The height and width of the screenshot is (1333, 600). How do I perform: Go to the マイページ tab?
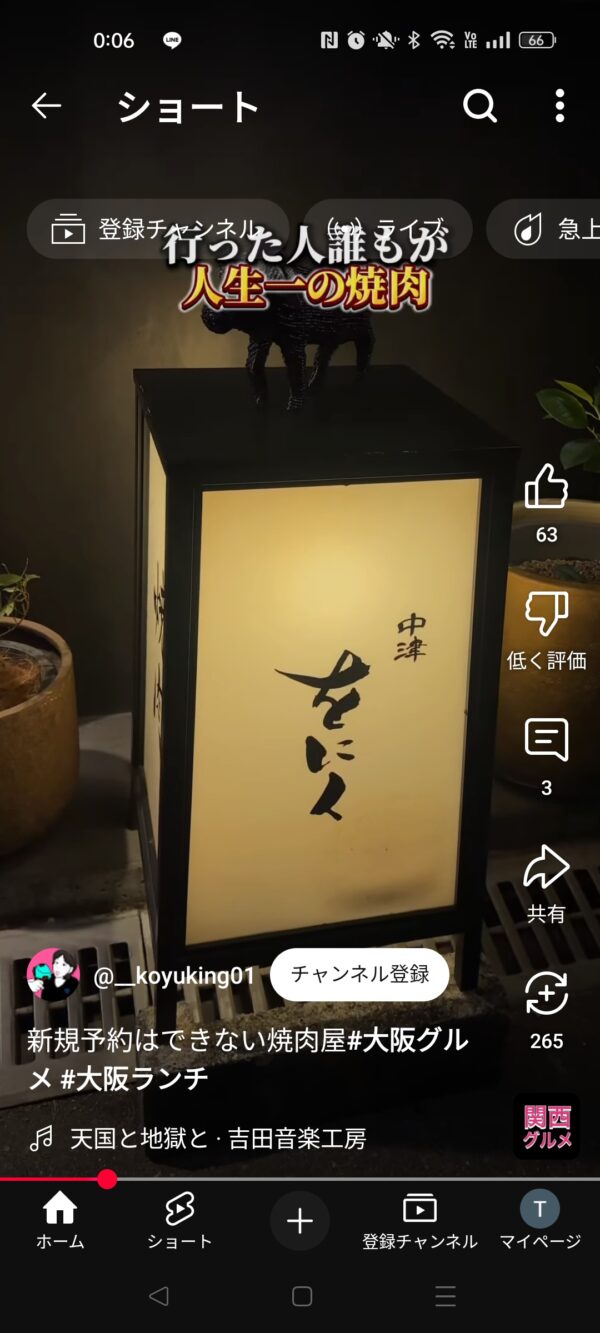coord(540,1221)
